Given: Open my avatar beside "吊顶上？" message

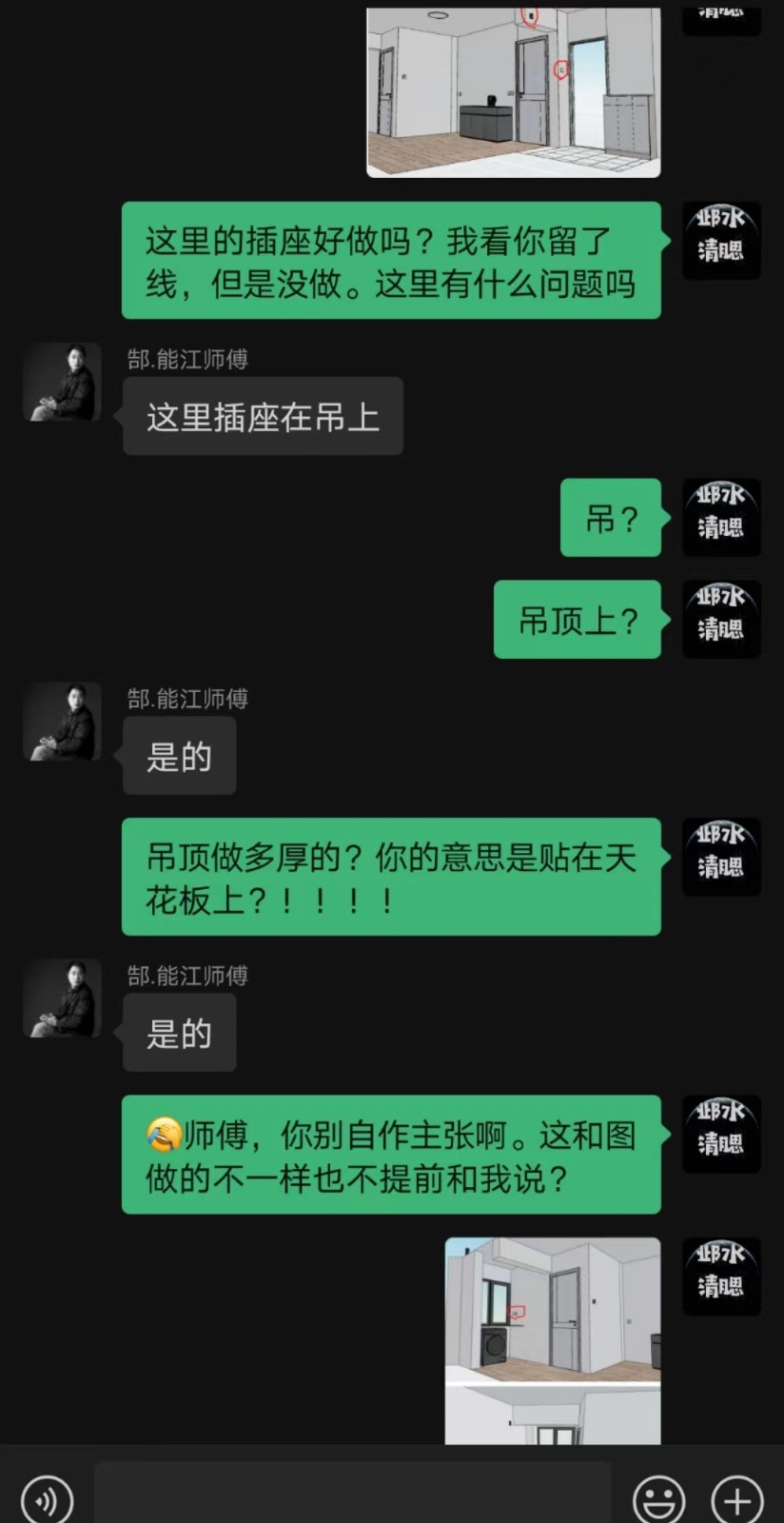Looking at the screenshot, I should point(721,619).
